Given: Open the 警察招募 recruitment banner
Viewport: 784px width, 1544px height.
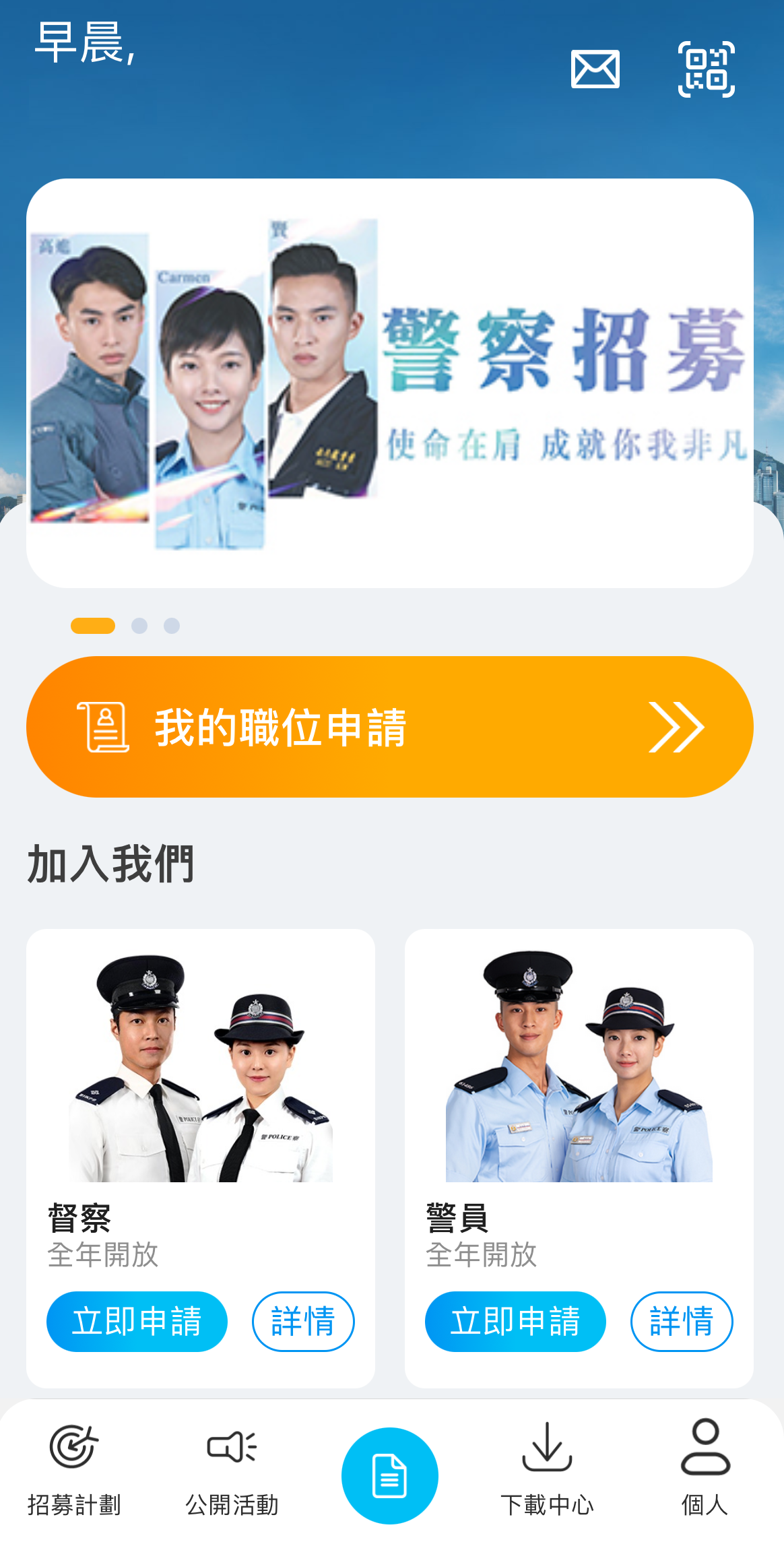Looking at the screenshot, I should click(x=389, y=383).
